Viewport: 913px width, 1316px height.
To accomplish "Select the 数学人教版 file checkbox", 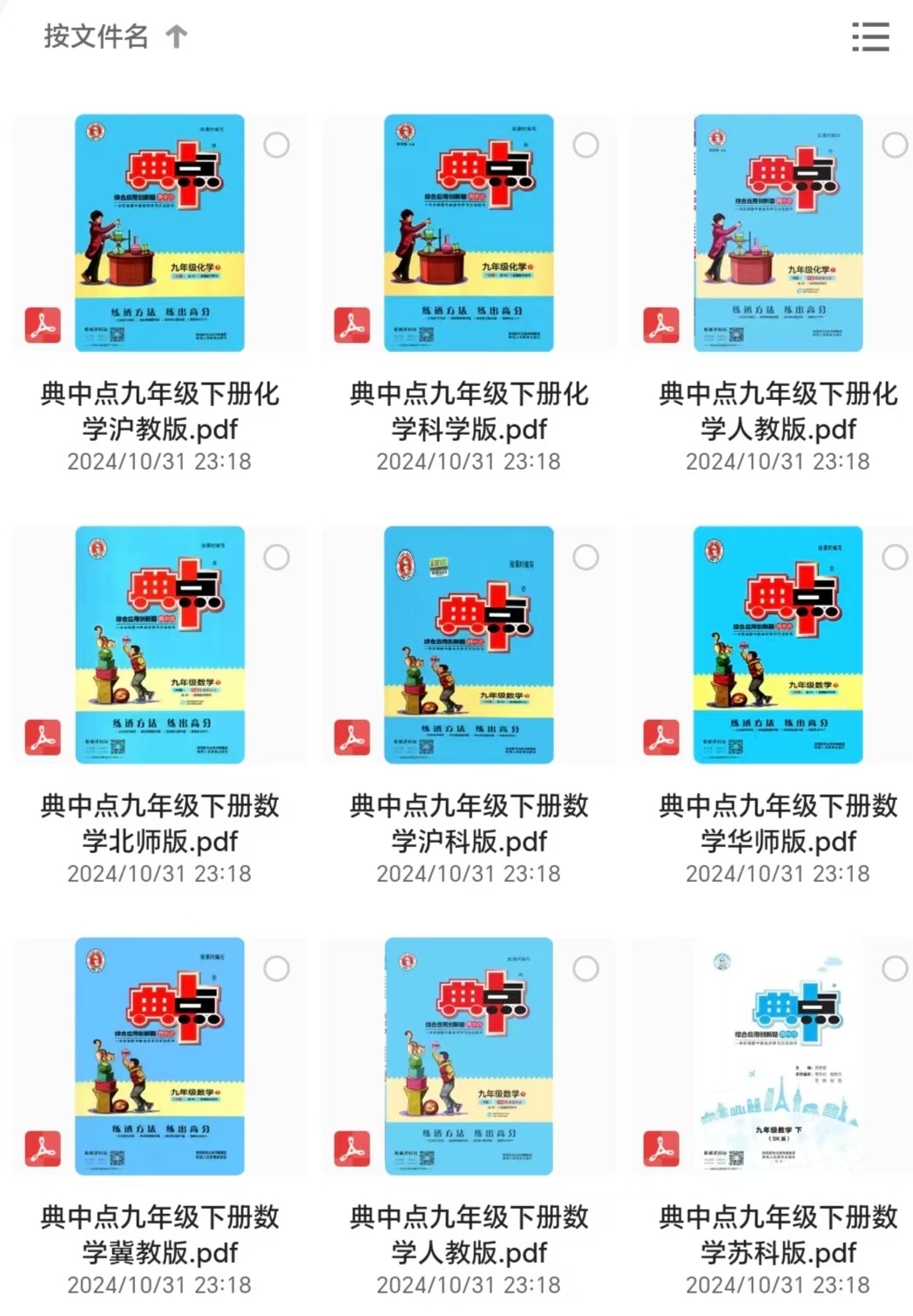I will (585, 969).
